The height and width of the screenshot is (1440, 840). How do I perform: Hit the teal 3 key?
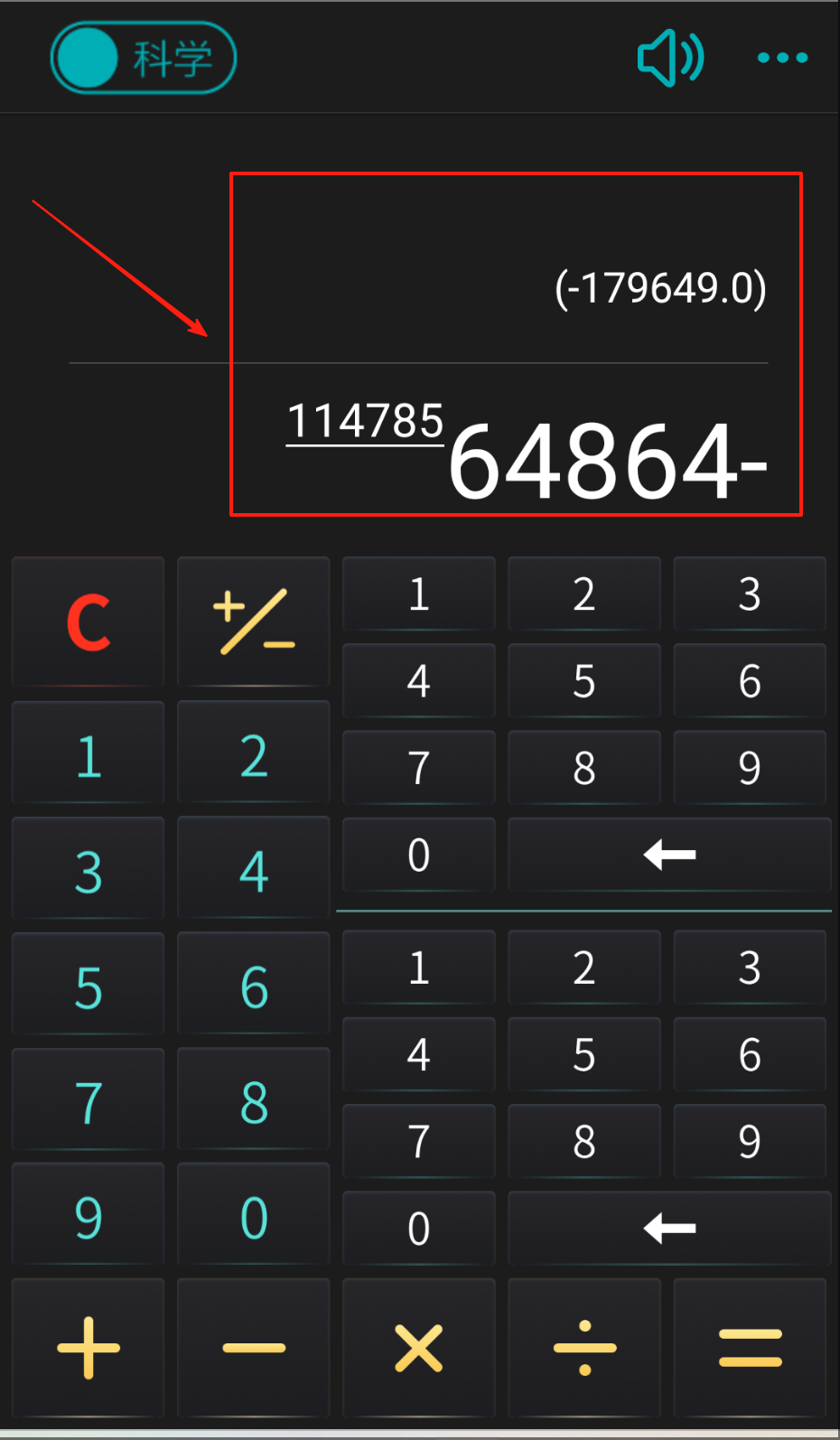click(89, 871)
